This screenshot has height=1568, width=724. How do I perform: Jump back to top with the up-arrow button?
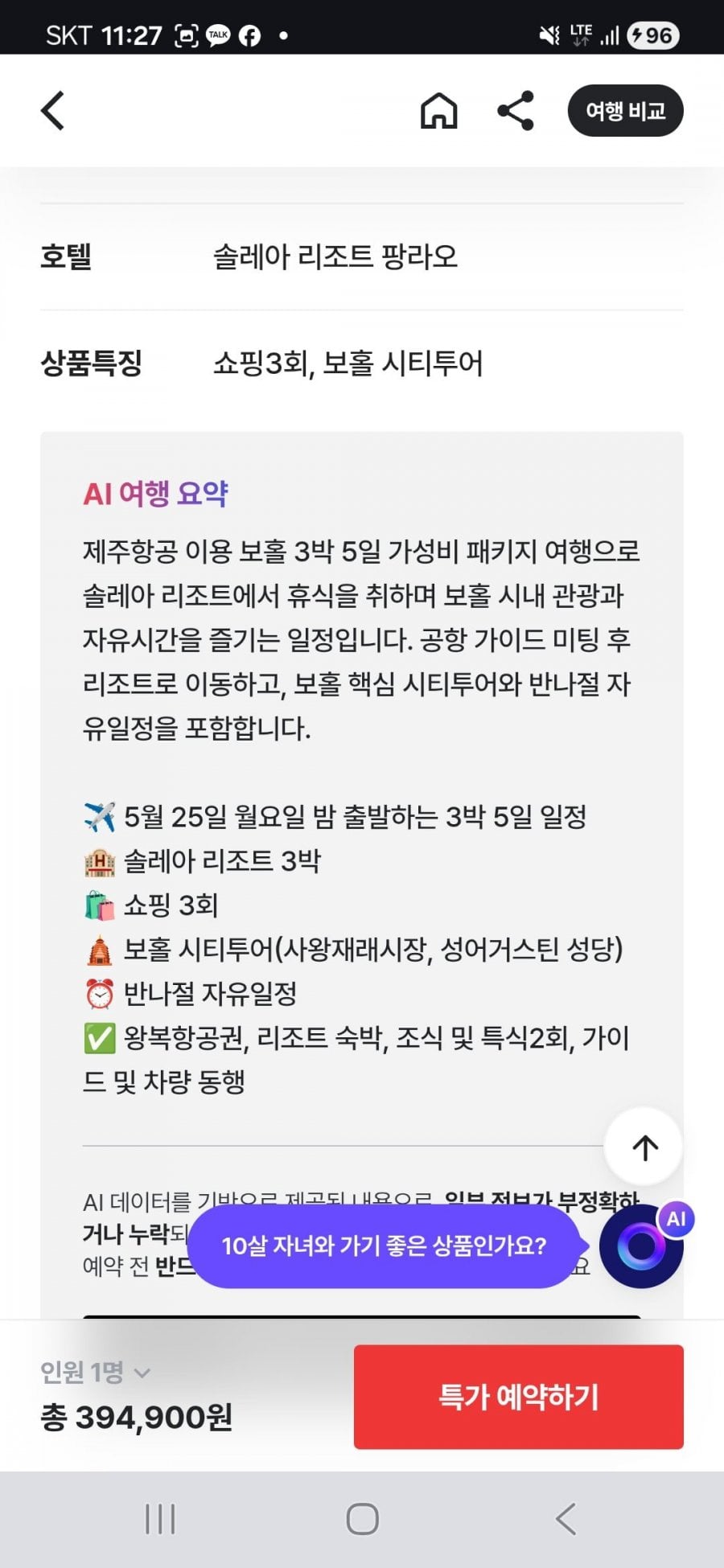point(644,1147)
